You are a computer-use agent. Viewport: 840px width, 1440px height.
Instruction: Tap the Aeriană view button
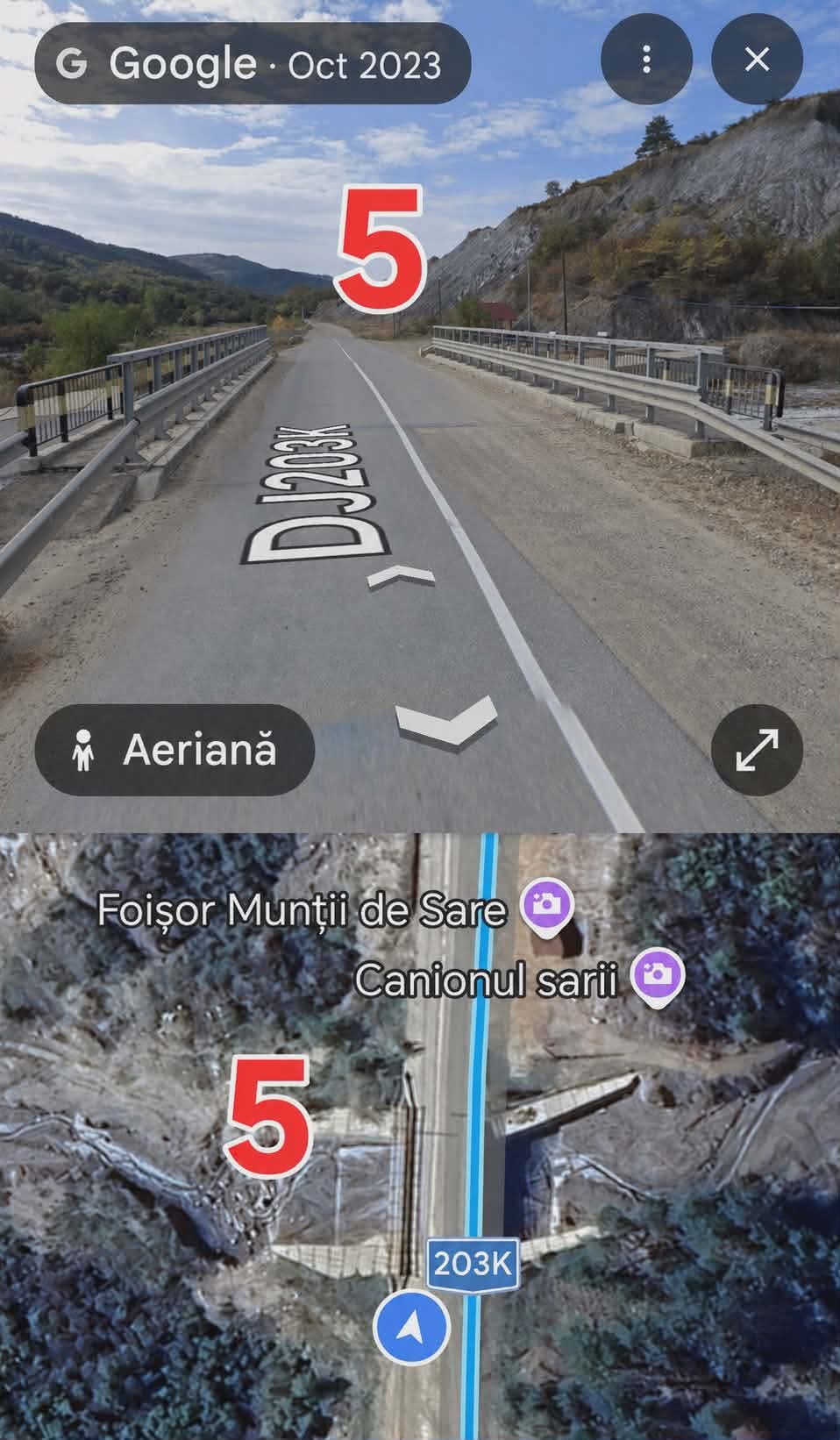(174, 750)
